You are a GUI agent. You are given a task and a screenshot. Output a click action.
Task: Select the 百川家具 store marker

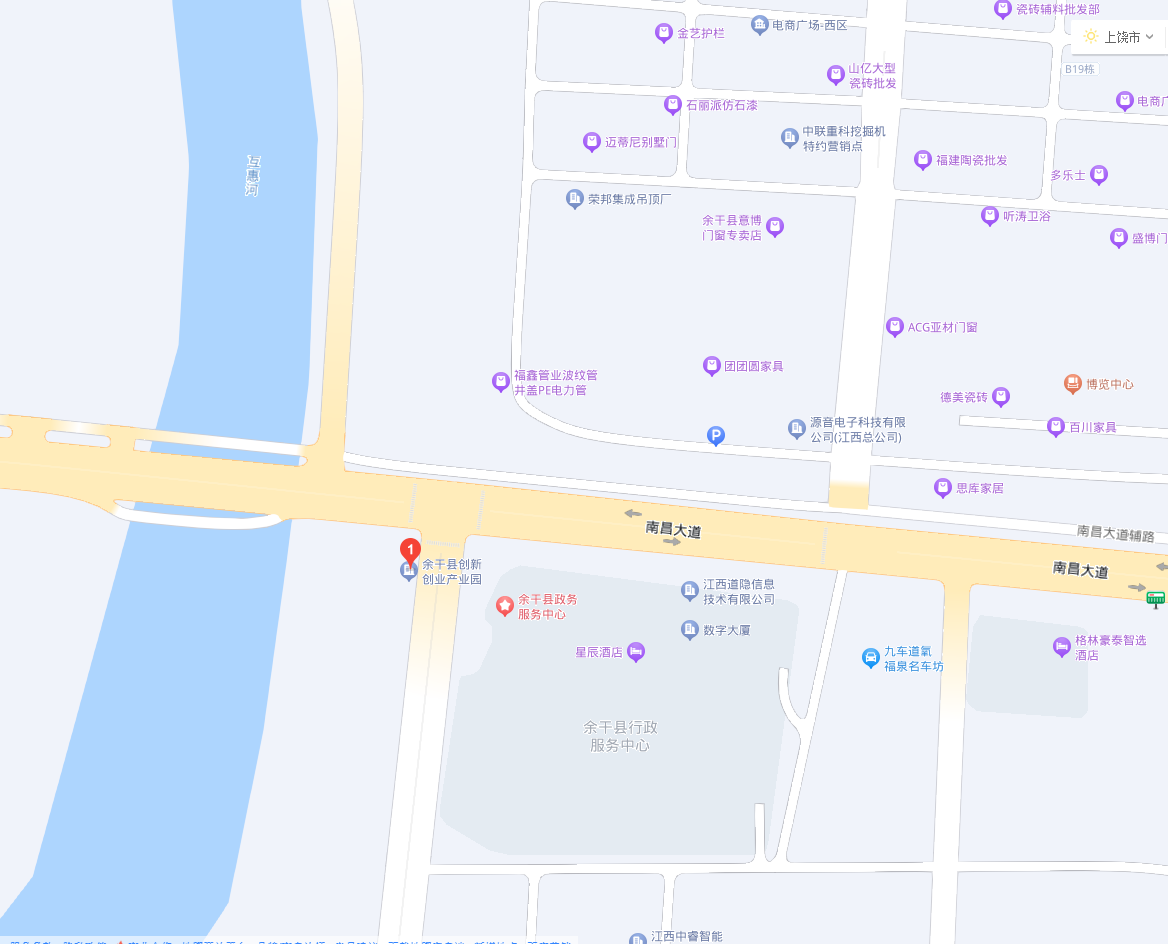pos(1056,427)
